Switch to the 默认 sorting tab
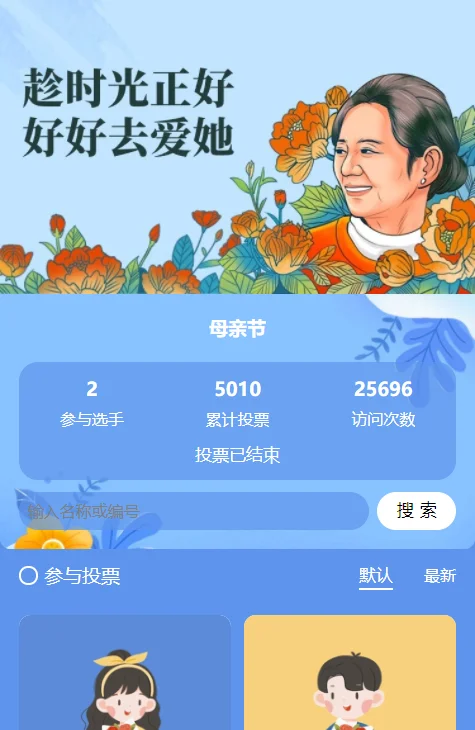The width and height of the screenshot is (475, 730). (x=376, y=576)
